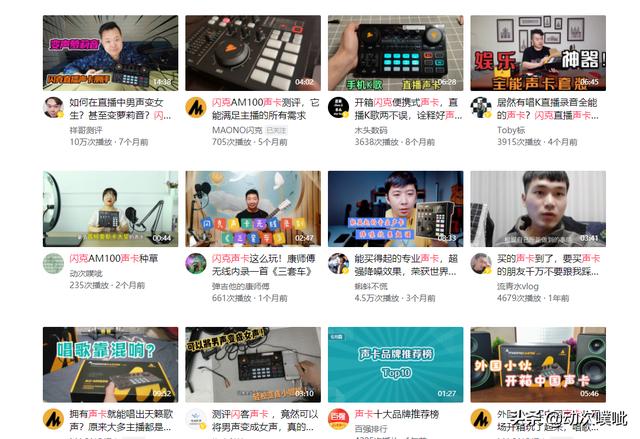Screen dimensions: 640x439
Task: Open Toby标's 唱K直播录音全能声卡 video
Action: (537, 52)
